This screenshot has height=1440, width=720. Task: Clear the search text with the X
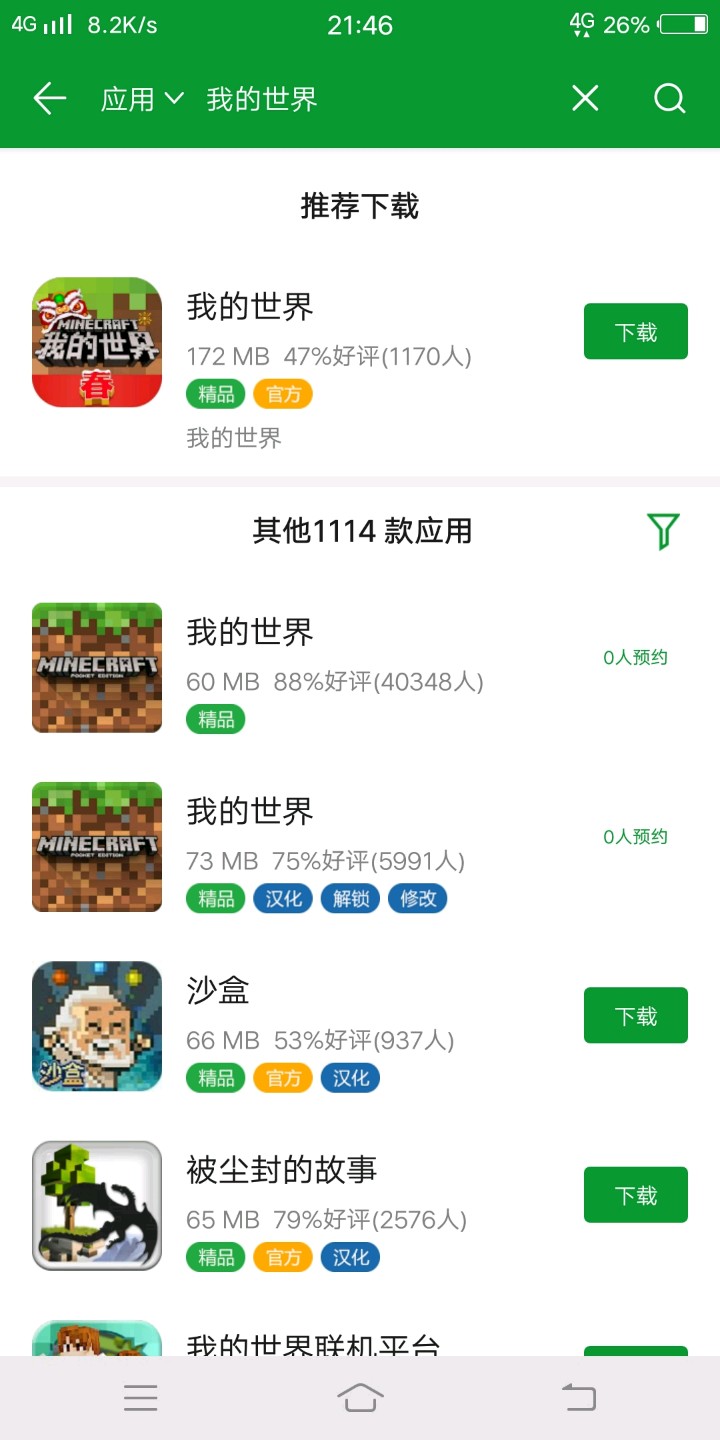tap(585, 98)
